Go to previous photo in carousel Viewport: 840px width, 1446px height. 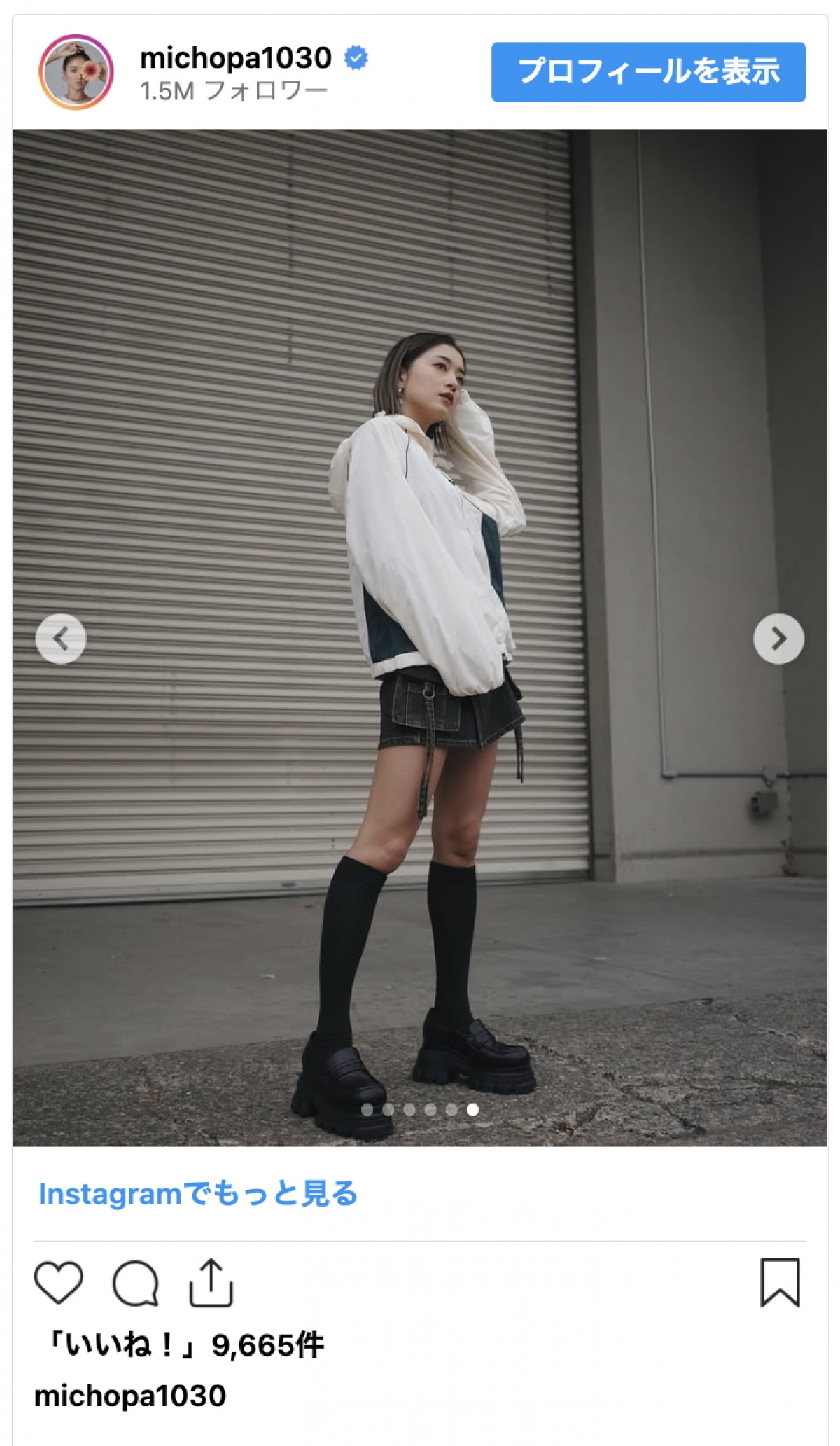[x=61, y=639]
